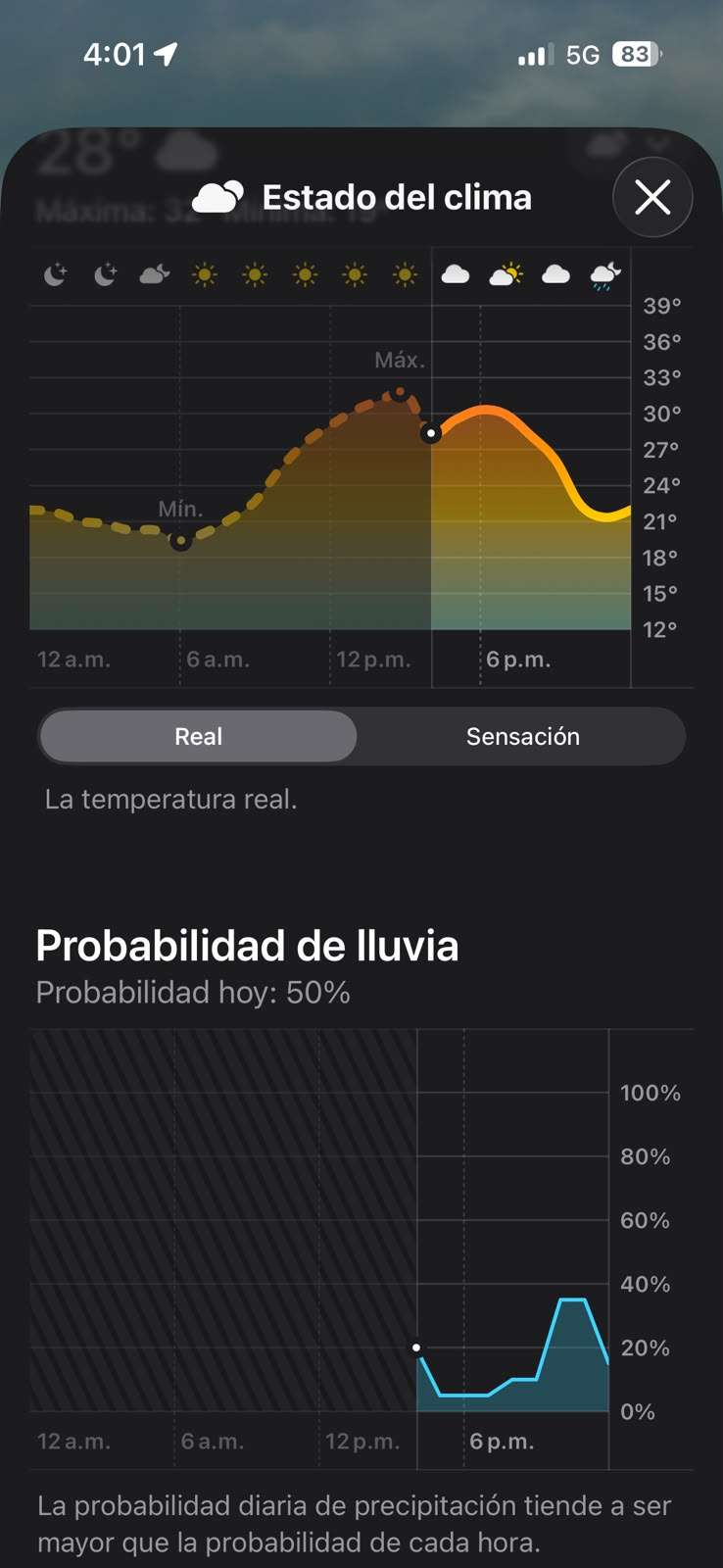This screenshot has width=723, height=1568.
Task: Select the Real temperature segment
Action: (x=198, y=736)
